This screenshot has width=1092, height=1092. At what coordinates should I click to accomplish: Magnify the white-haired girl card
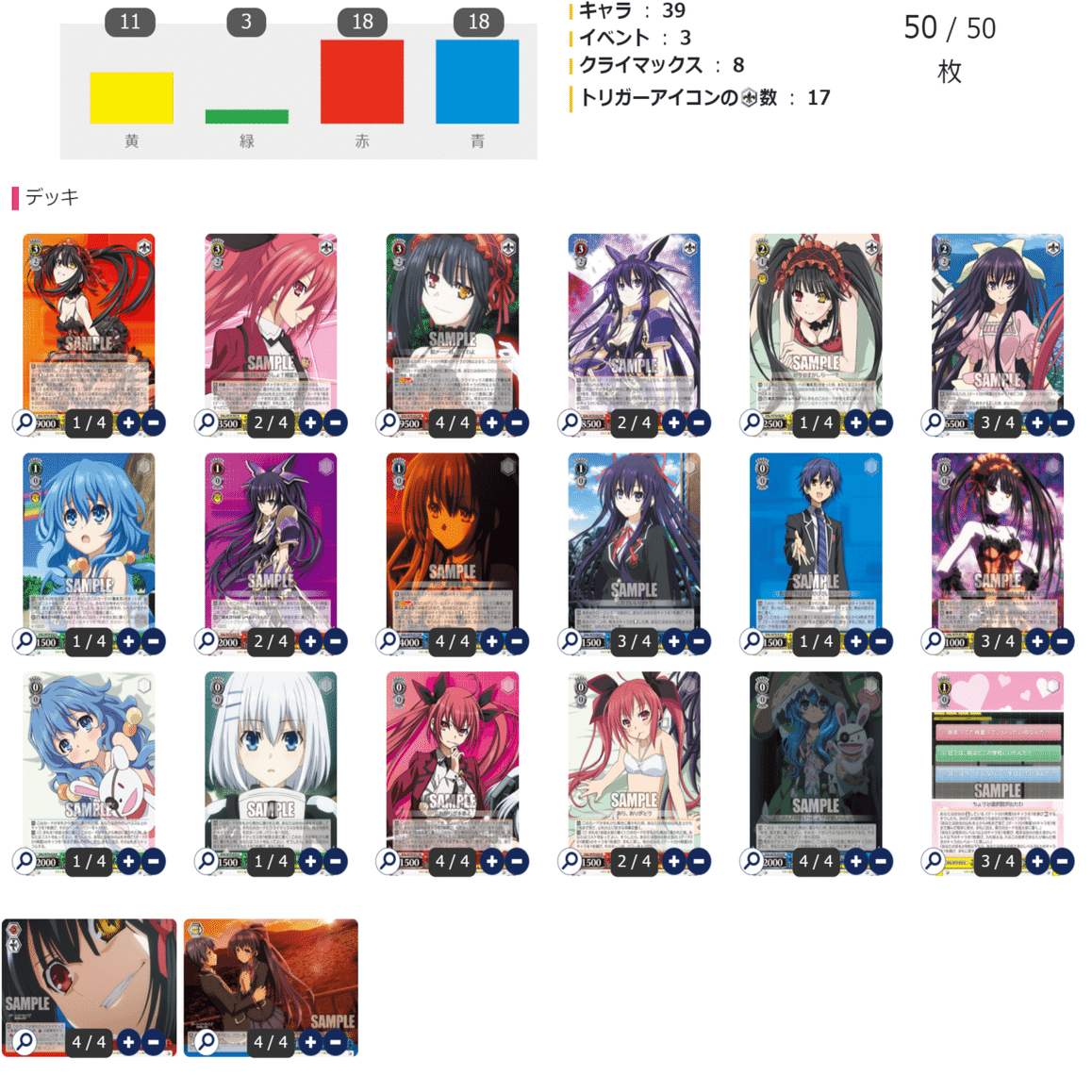[x=207, y=860]
